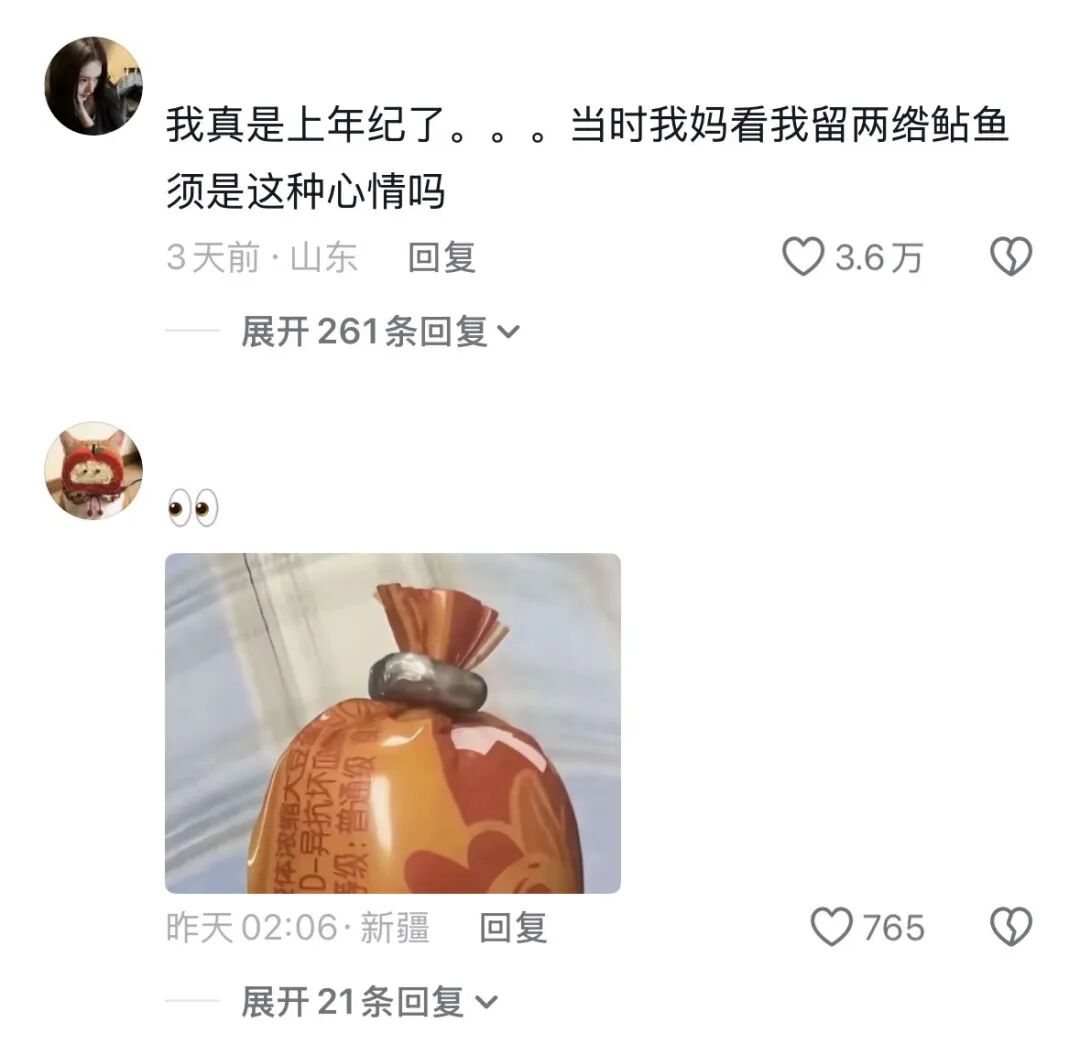Image resolution: width=1080 pixels, height=1044 pixels.
Task: Like the comment from 新疆 user
Action: point(831,927)
